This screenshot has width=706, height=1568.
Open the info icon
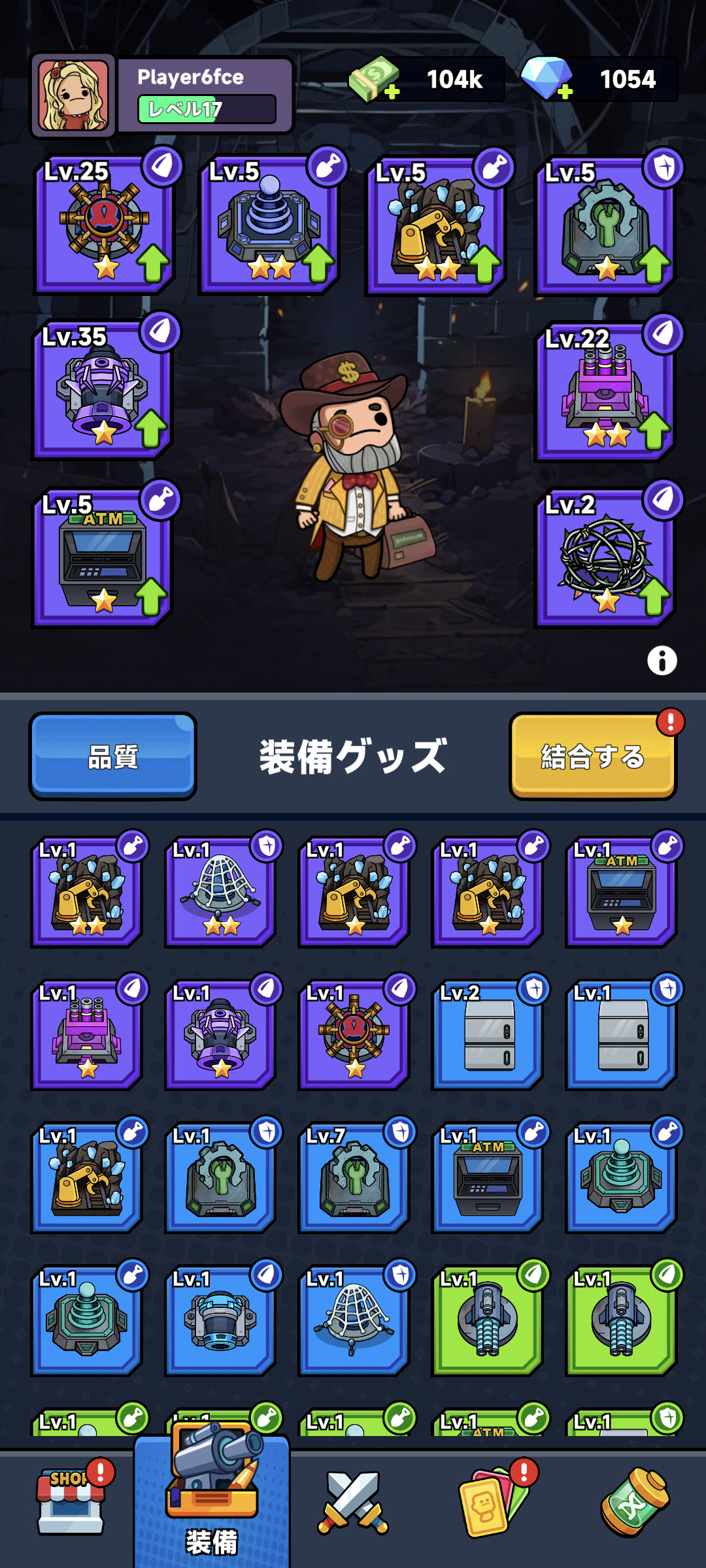pos(662,661)
